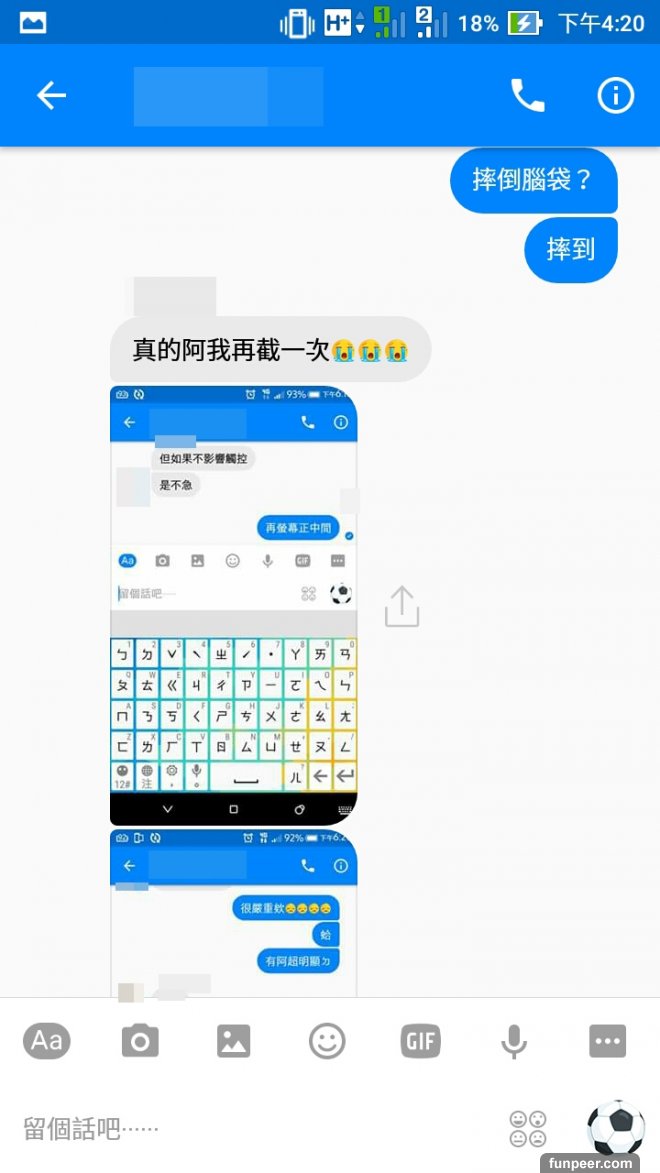Open the GIF picker

tap(420, 1041)
